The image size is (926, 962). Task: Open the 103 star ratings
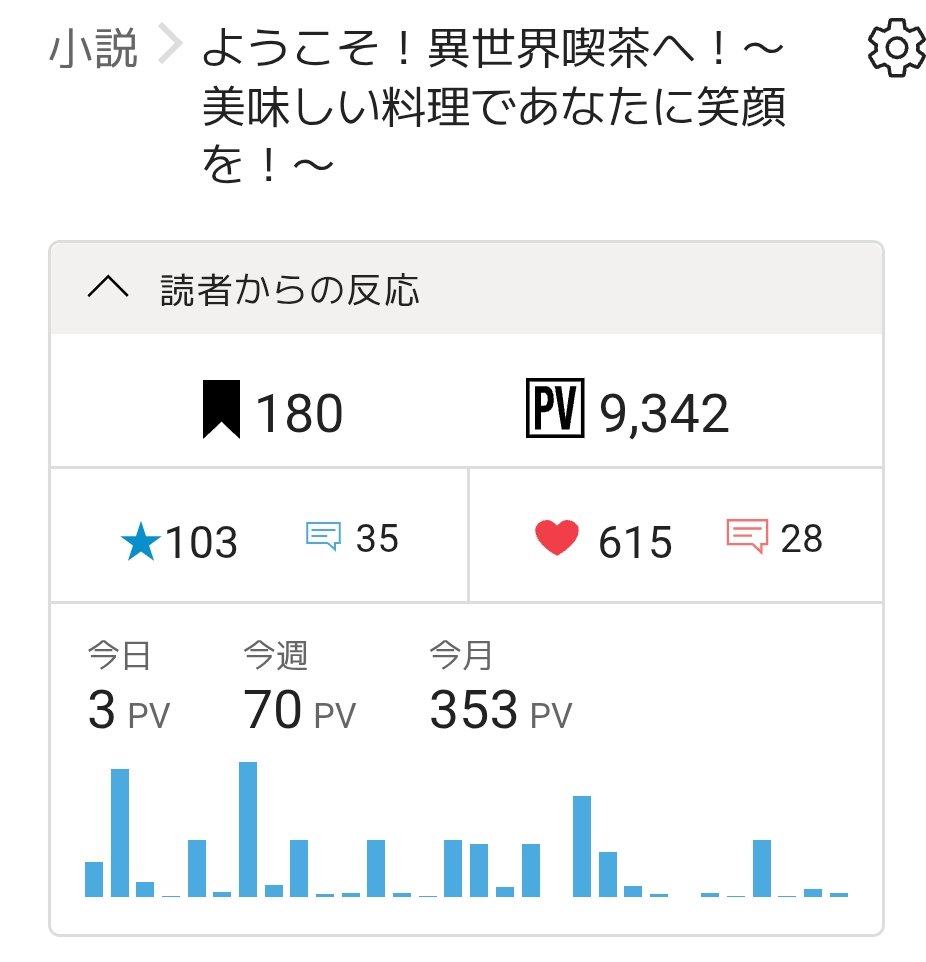(x=179, y=541)
